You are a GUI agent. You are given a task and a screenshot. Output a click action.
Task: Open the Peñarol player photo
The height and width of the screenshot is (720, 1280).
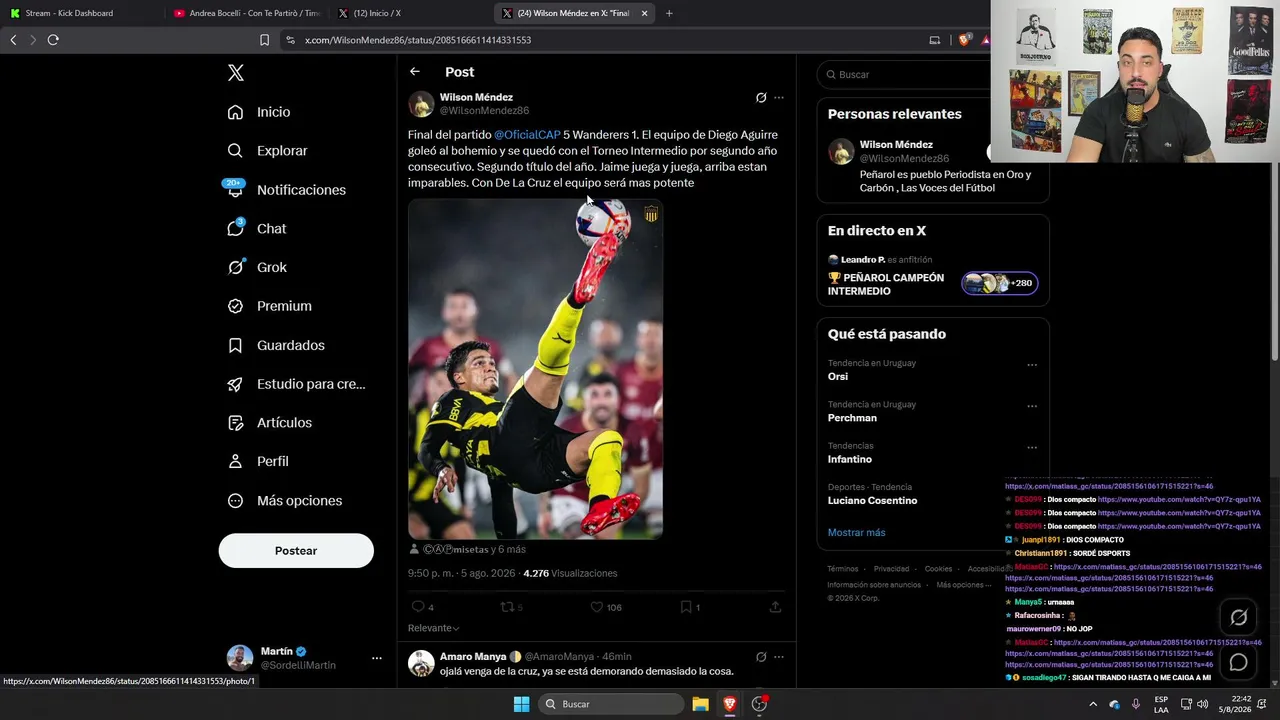(x=535, y=369)
